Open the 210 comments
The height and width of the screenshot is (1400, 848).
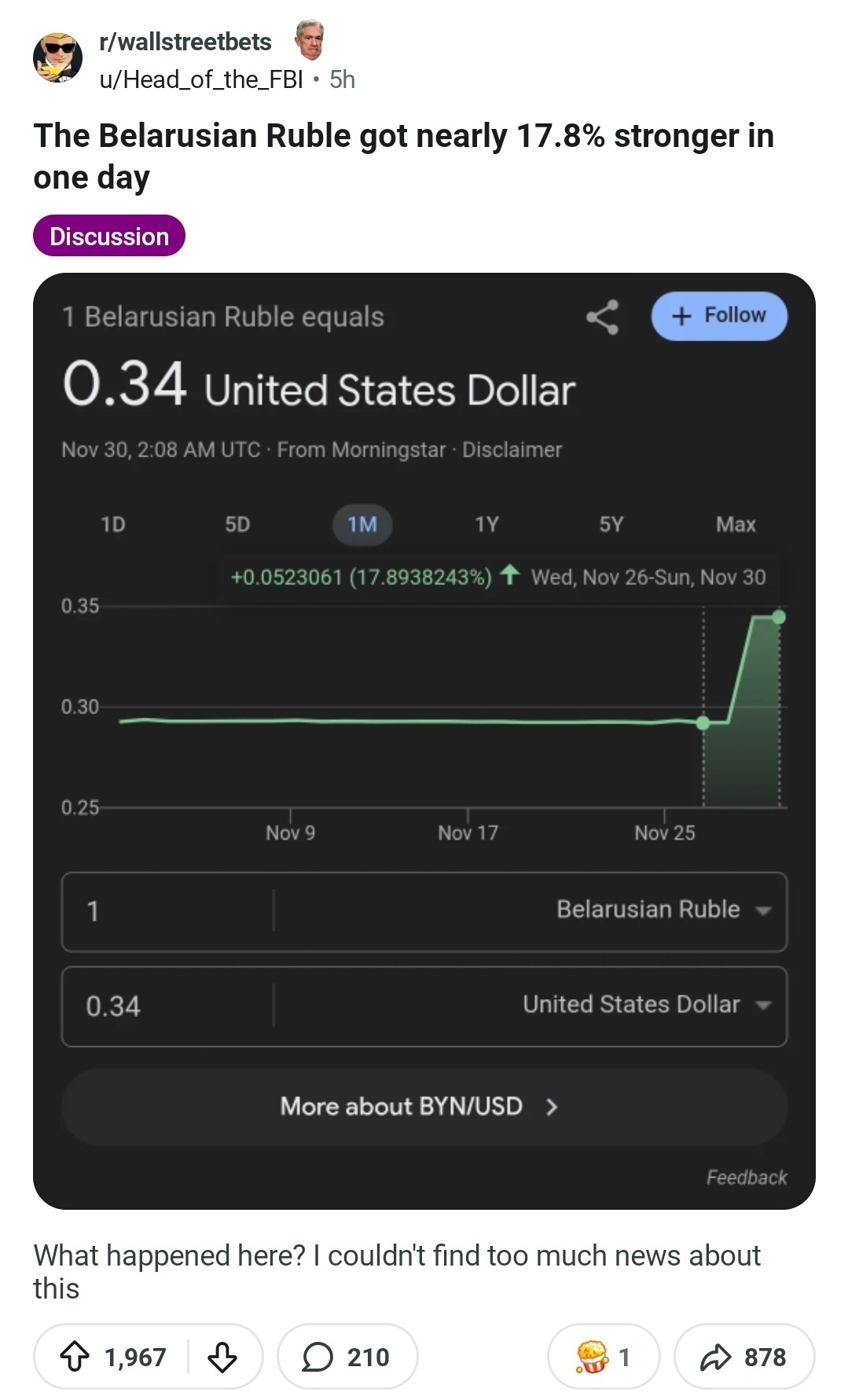[x=347, y=1356]
